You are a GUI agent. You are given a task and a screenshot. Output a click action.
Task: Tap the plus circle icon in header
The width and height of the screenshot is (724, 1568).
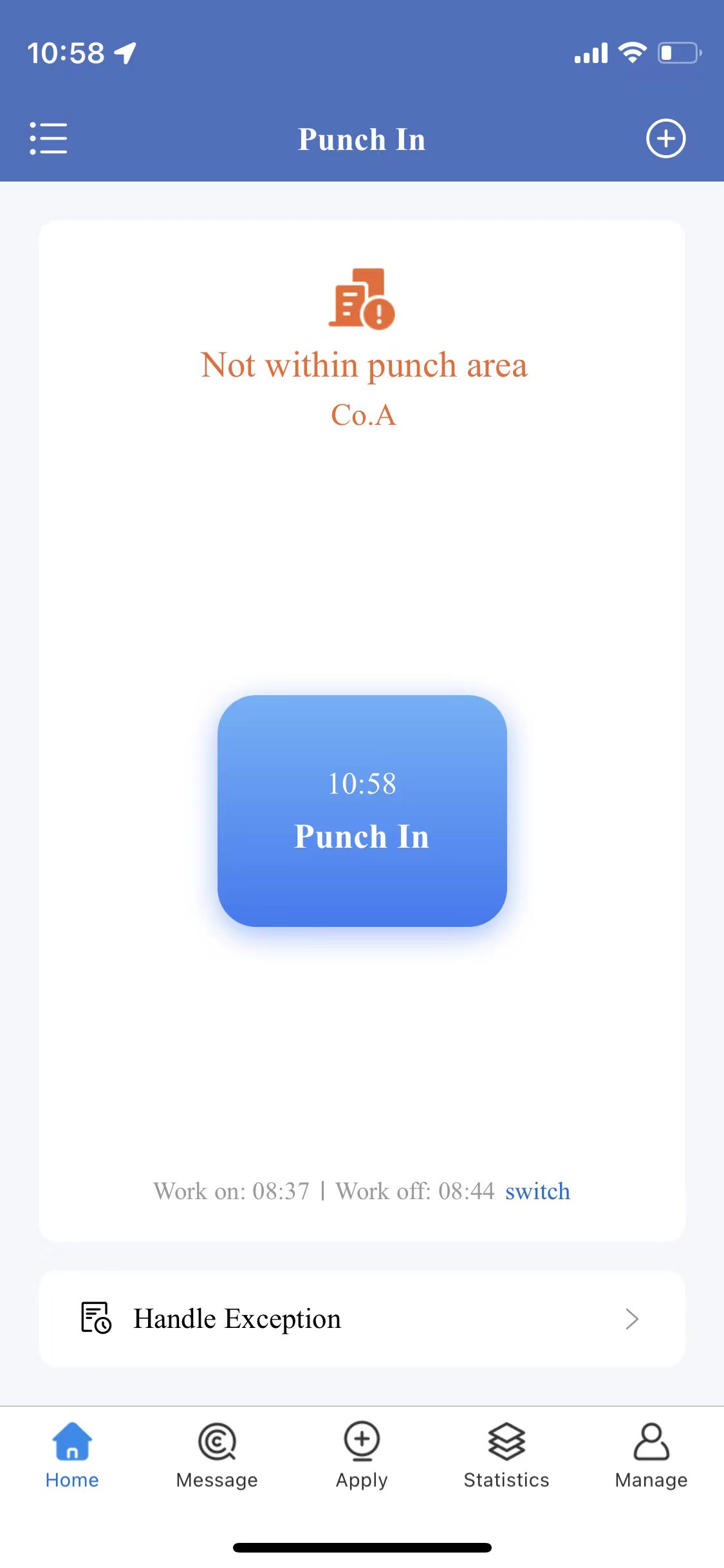[x=665, y=138]
